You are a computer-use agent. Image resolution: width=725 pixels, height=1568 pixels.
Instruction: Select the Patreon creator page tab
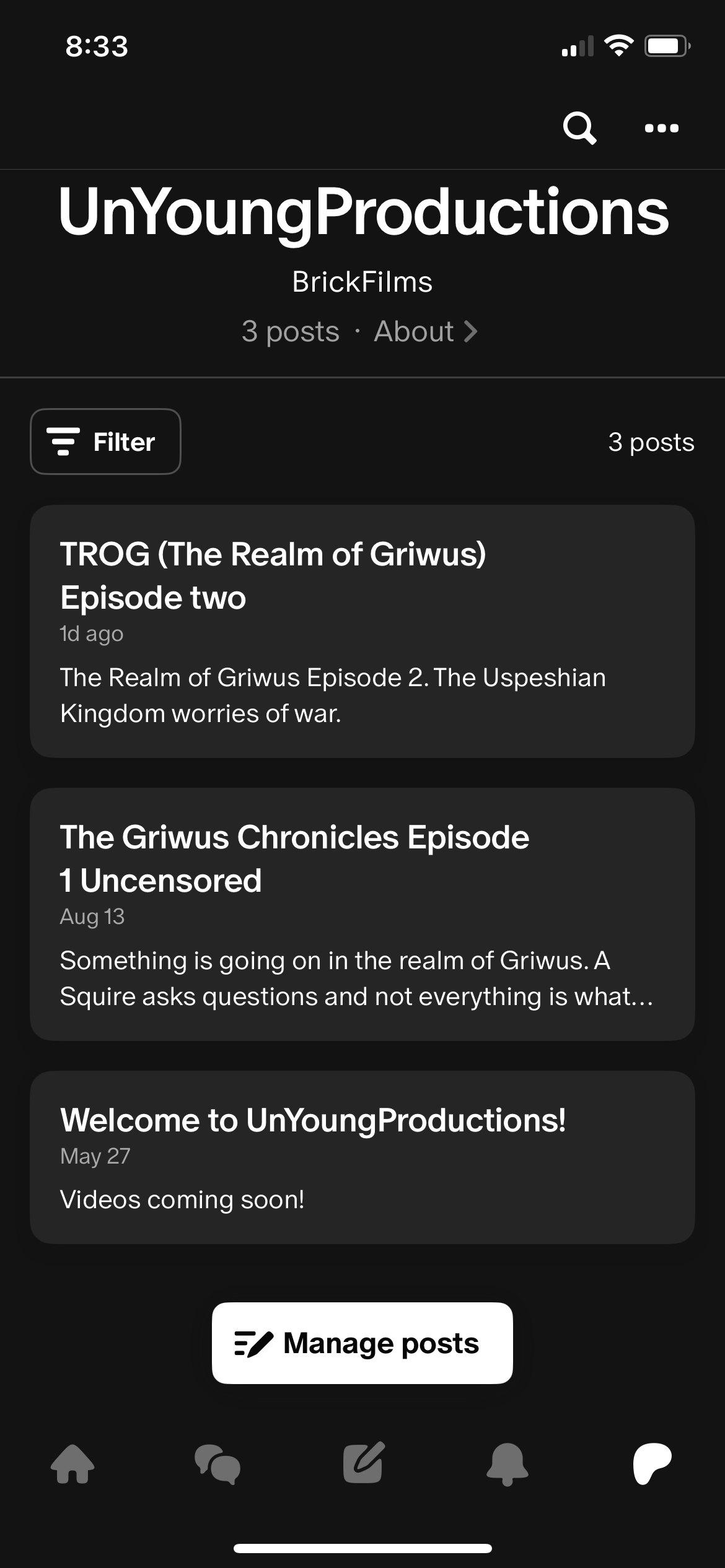[652, 1464]
